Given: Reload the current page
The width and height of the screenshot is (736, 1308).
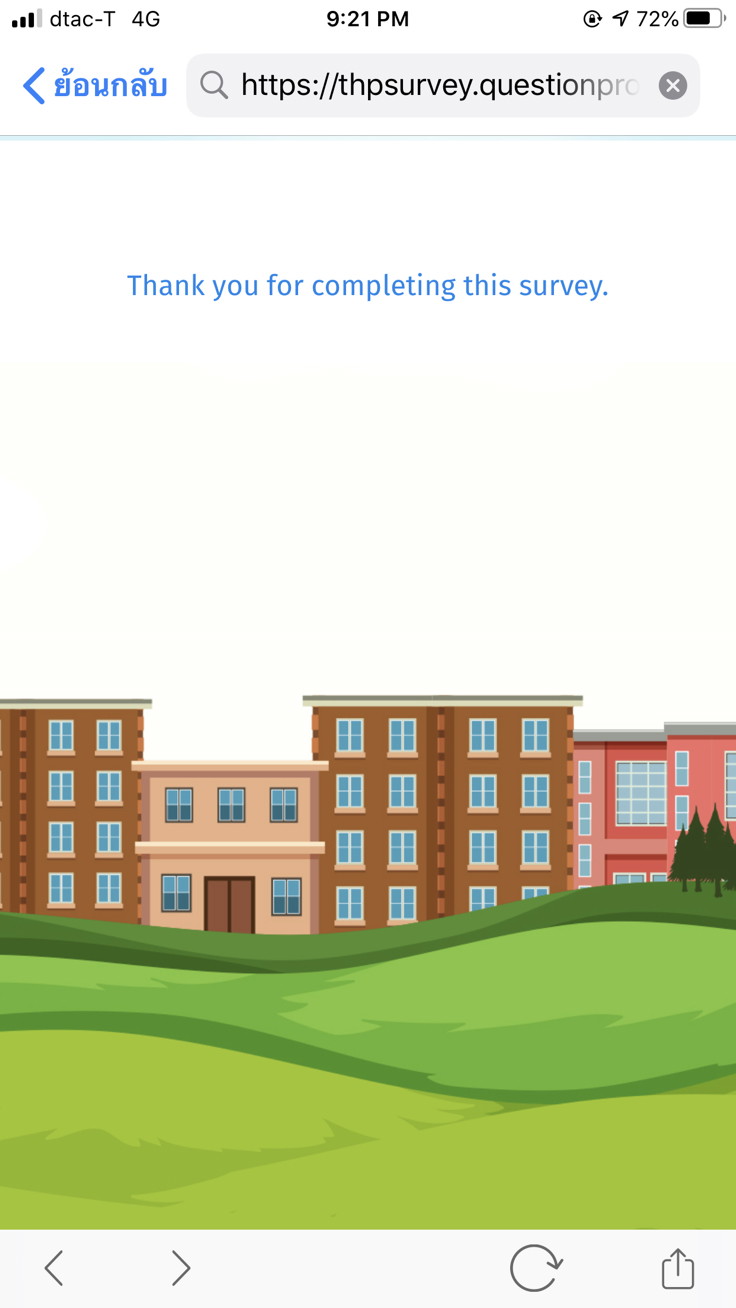Looking at the screenshot, I should click(536, 1268).
